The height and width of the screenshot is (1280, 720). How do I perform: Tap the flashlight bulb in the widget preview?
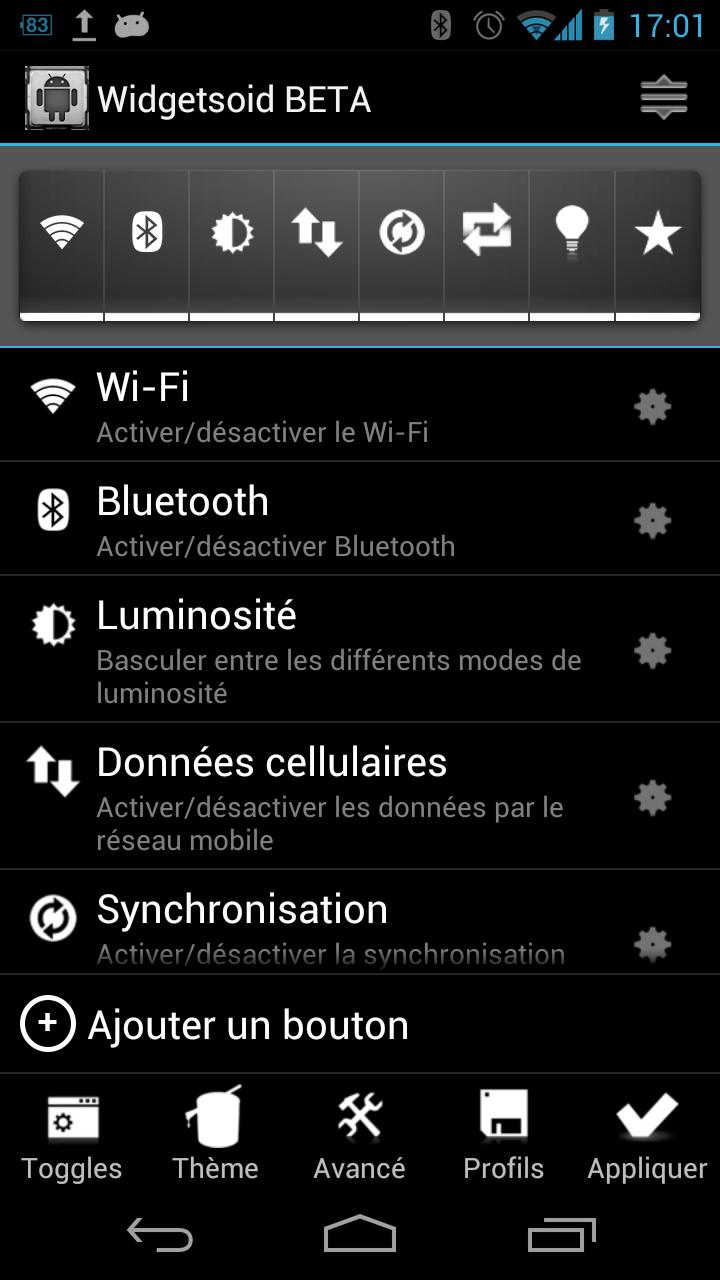(572, 234)
